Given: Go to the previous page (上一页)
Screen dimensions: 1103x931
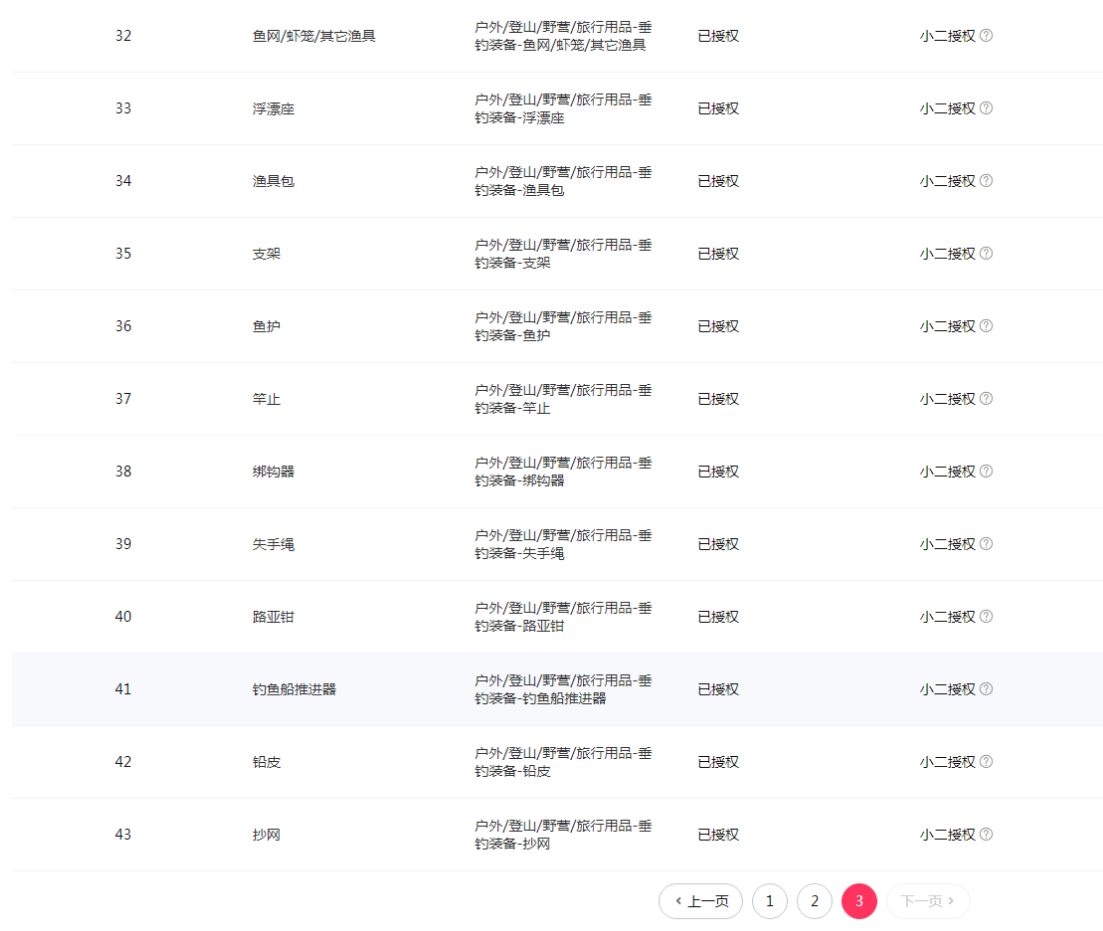Looking at the screenshot, I should tap(700, 901).
